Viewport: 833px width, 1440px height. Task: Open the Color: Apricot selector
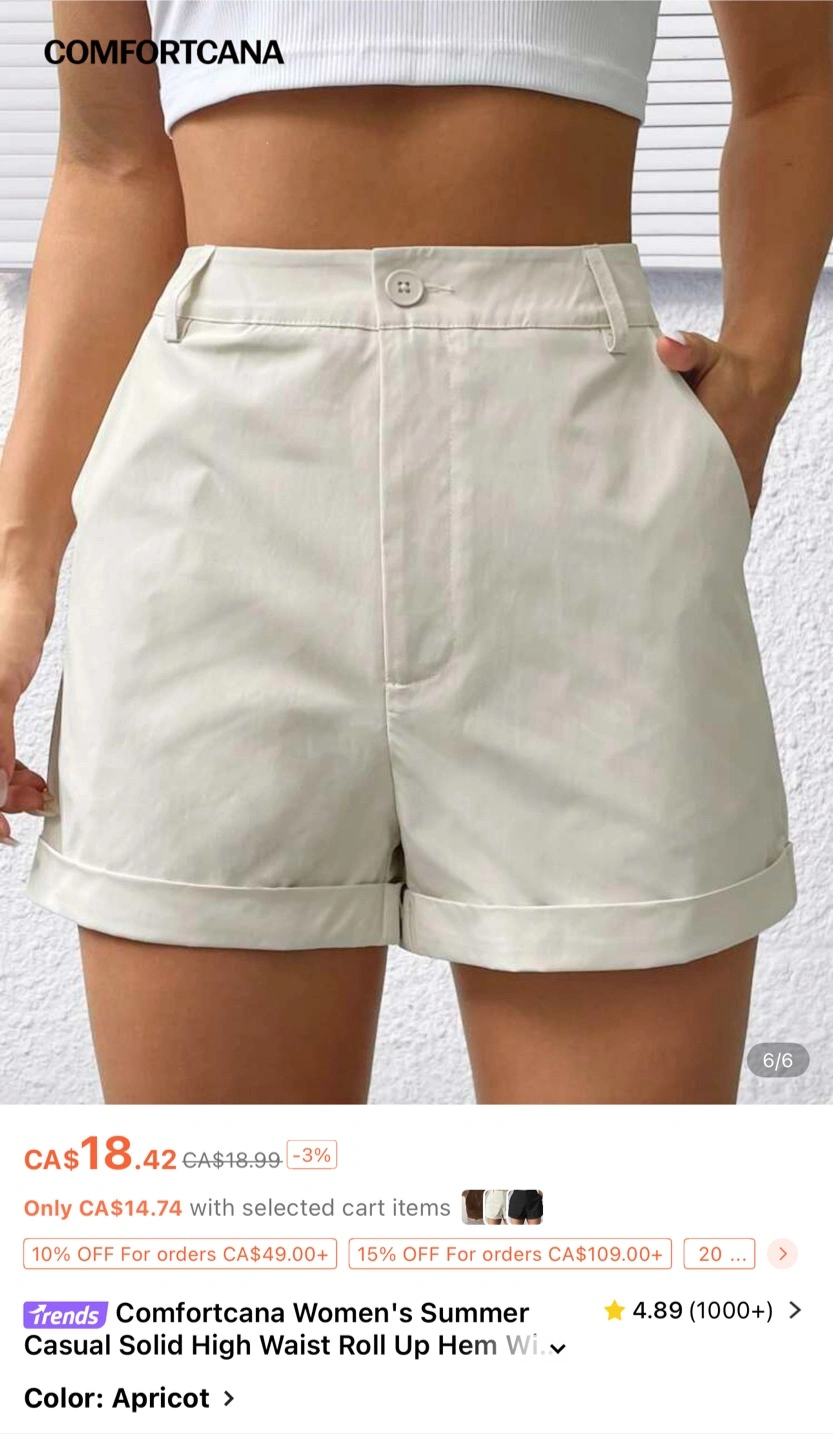tap(129, 1398)
